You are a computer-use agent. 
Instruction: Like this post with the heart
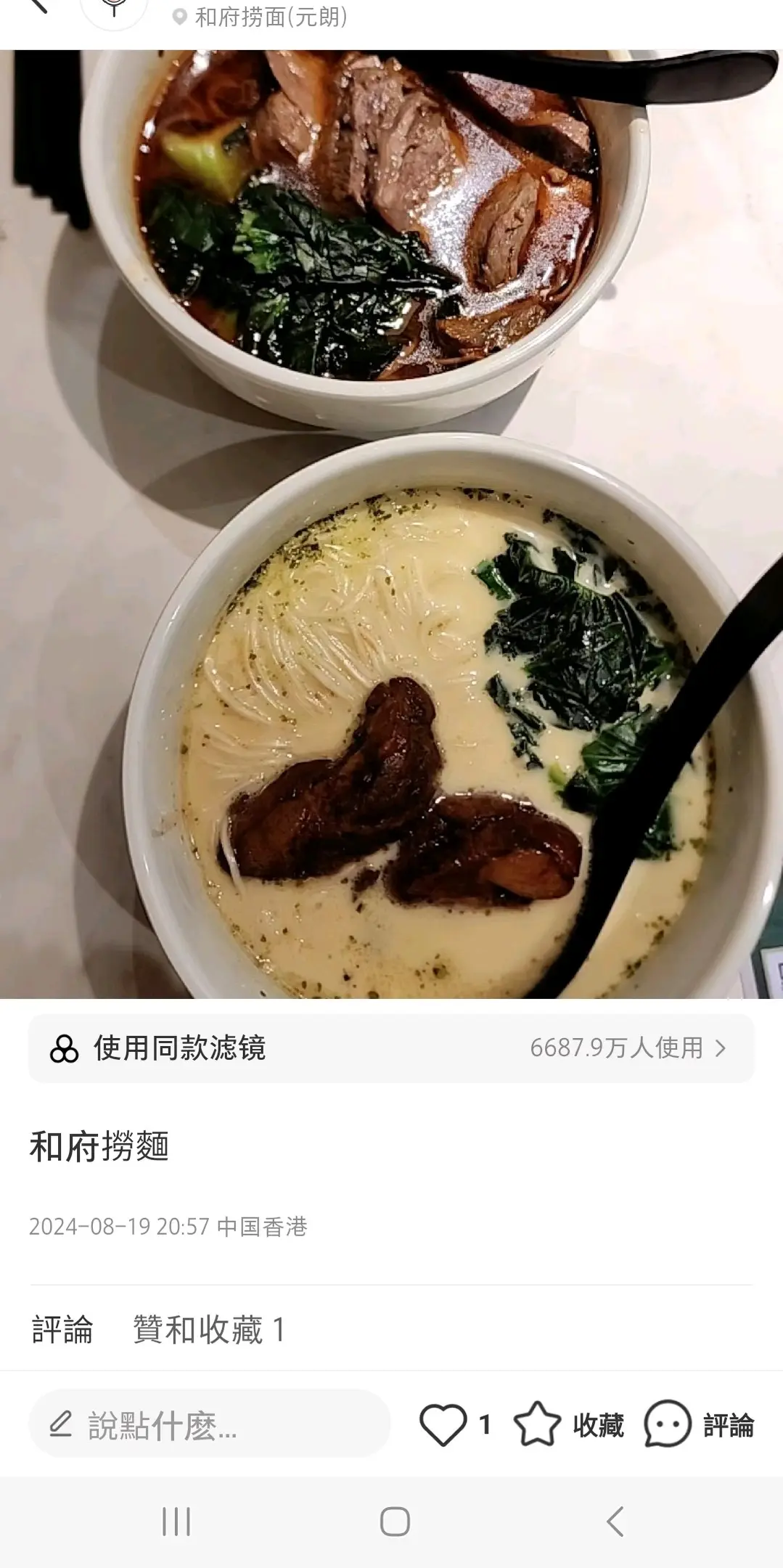(443, 1424)
